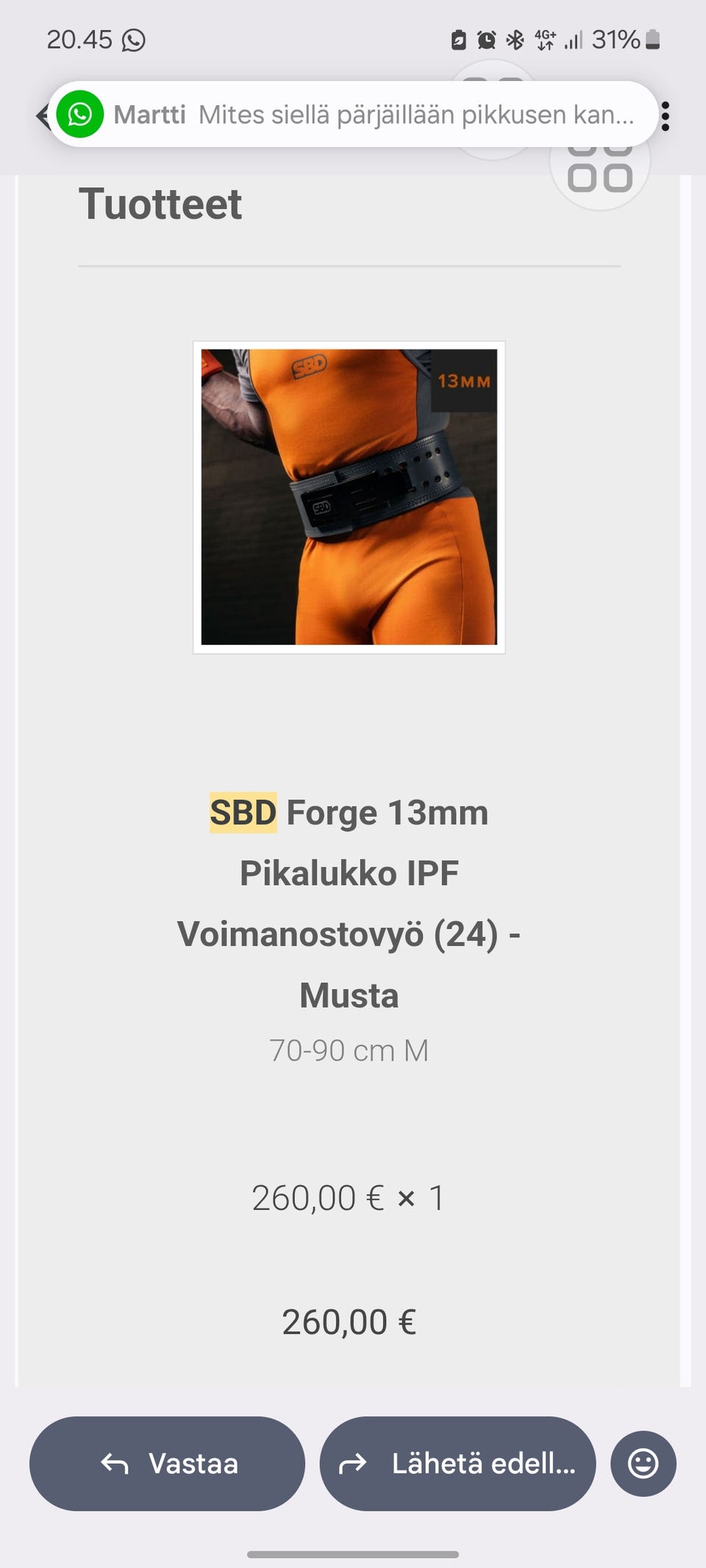
Task: Open the SBD belt product image
Action: click(349, 497)
